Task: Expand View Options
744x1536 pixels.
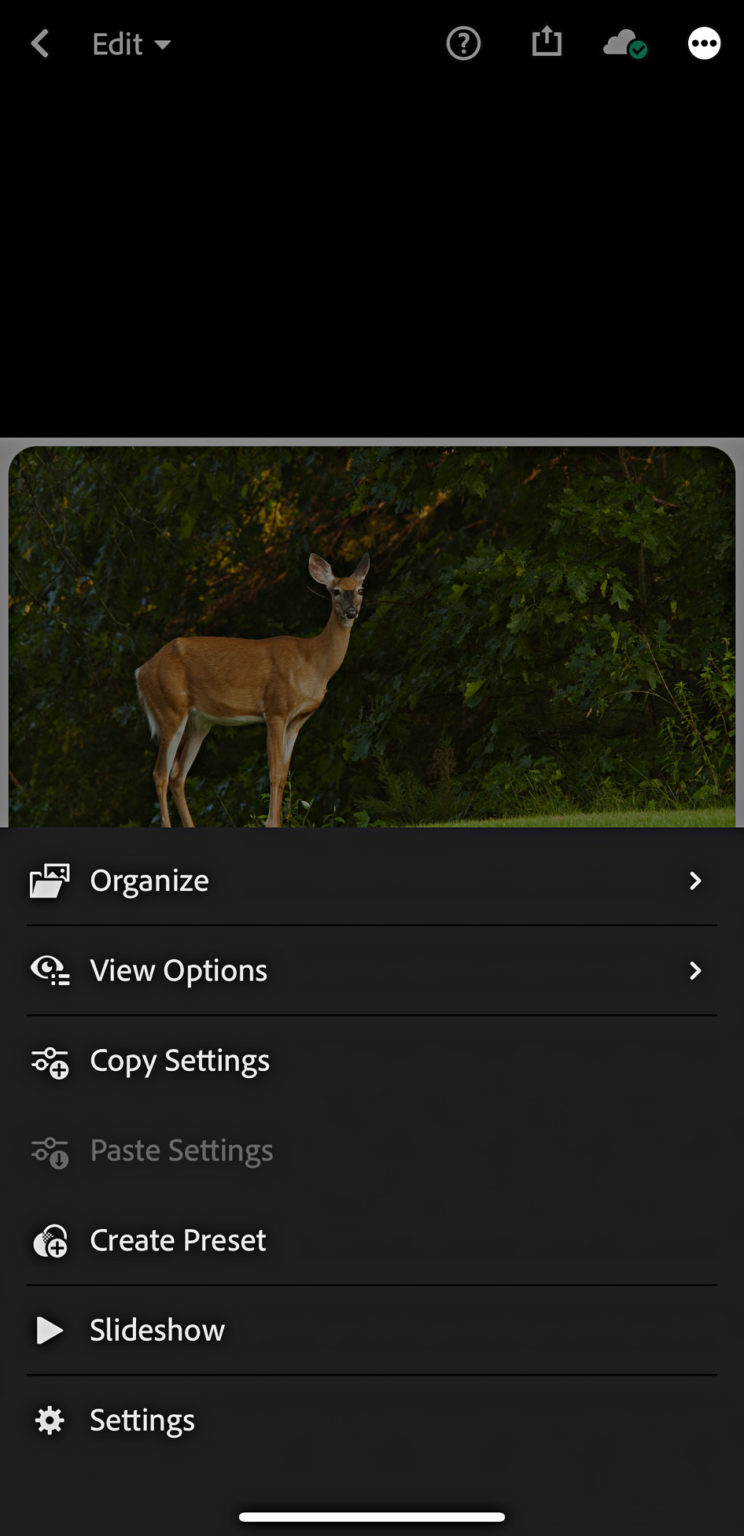Action: pyautogui.click(x=370, y=970)
